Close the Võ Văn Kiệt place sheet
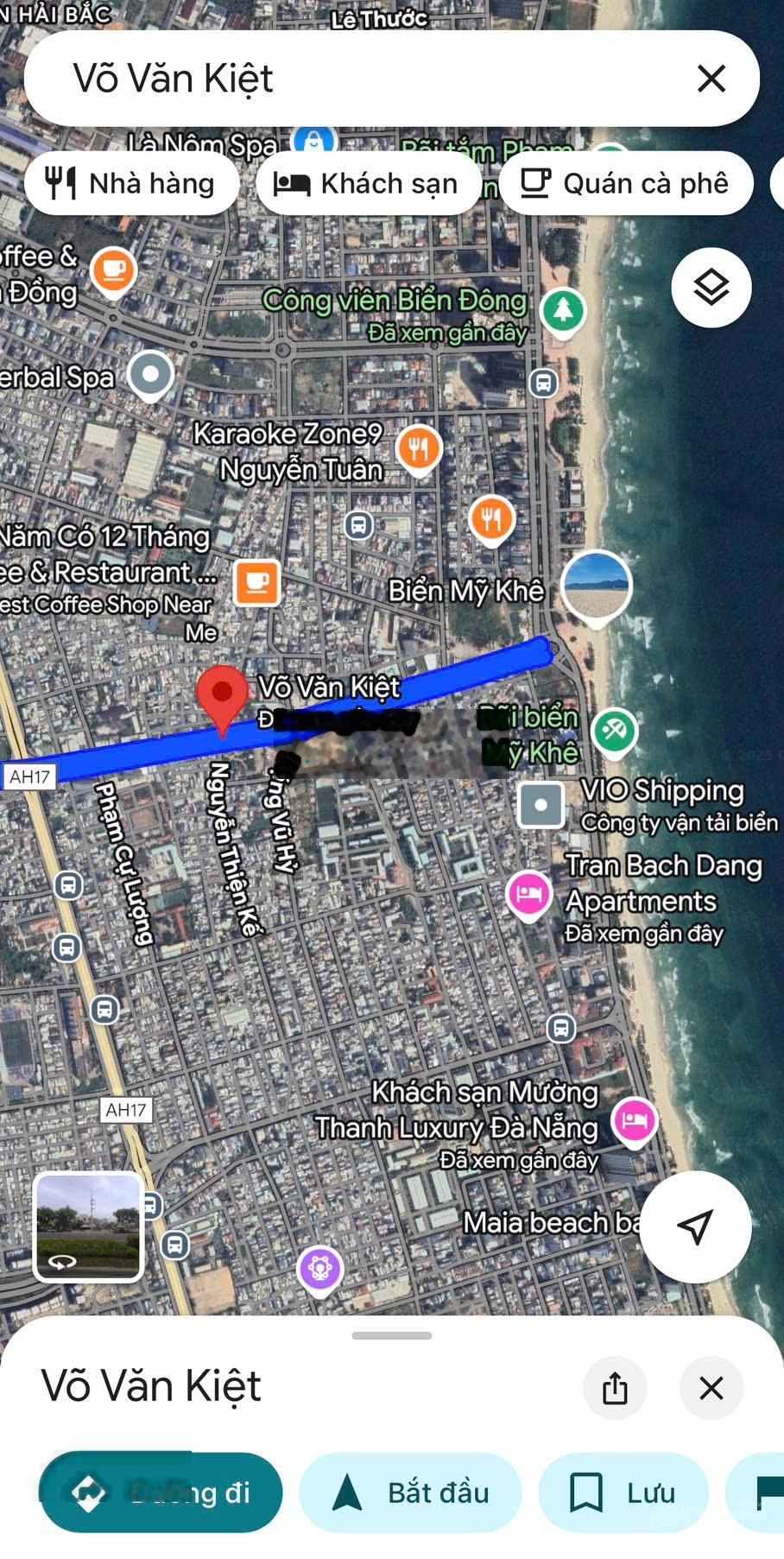Image resolution: width=784 pixels, height=1559 pixels. click(x=711, y=1388)
